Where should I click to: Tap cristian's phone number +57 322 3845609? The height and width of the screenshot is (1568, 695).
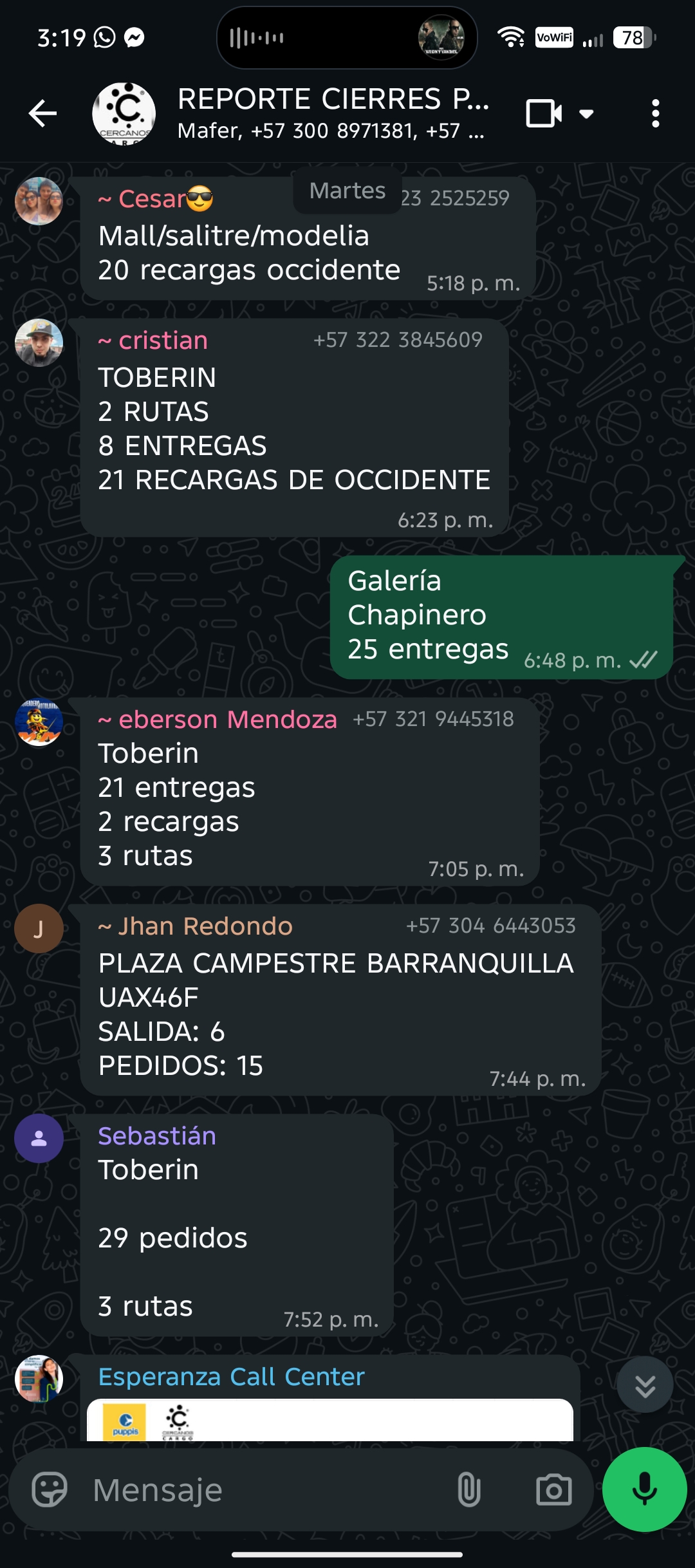(398, 340)
